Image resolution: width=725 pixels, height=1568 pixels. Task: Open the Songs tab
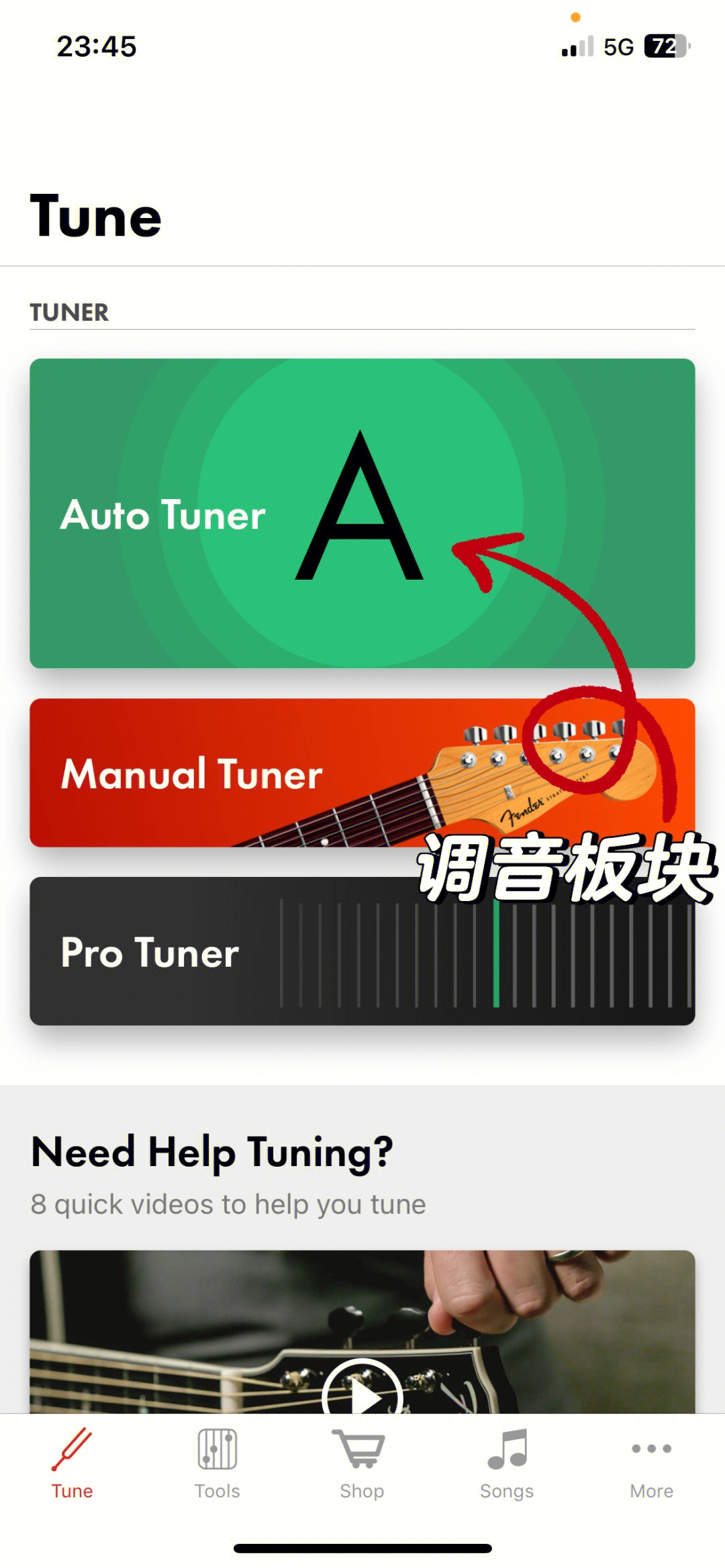[x=507, y=1463]
